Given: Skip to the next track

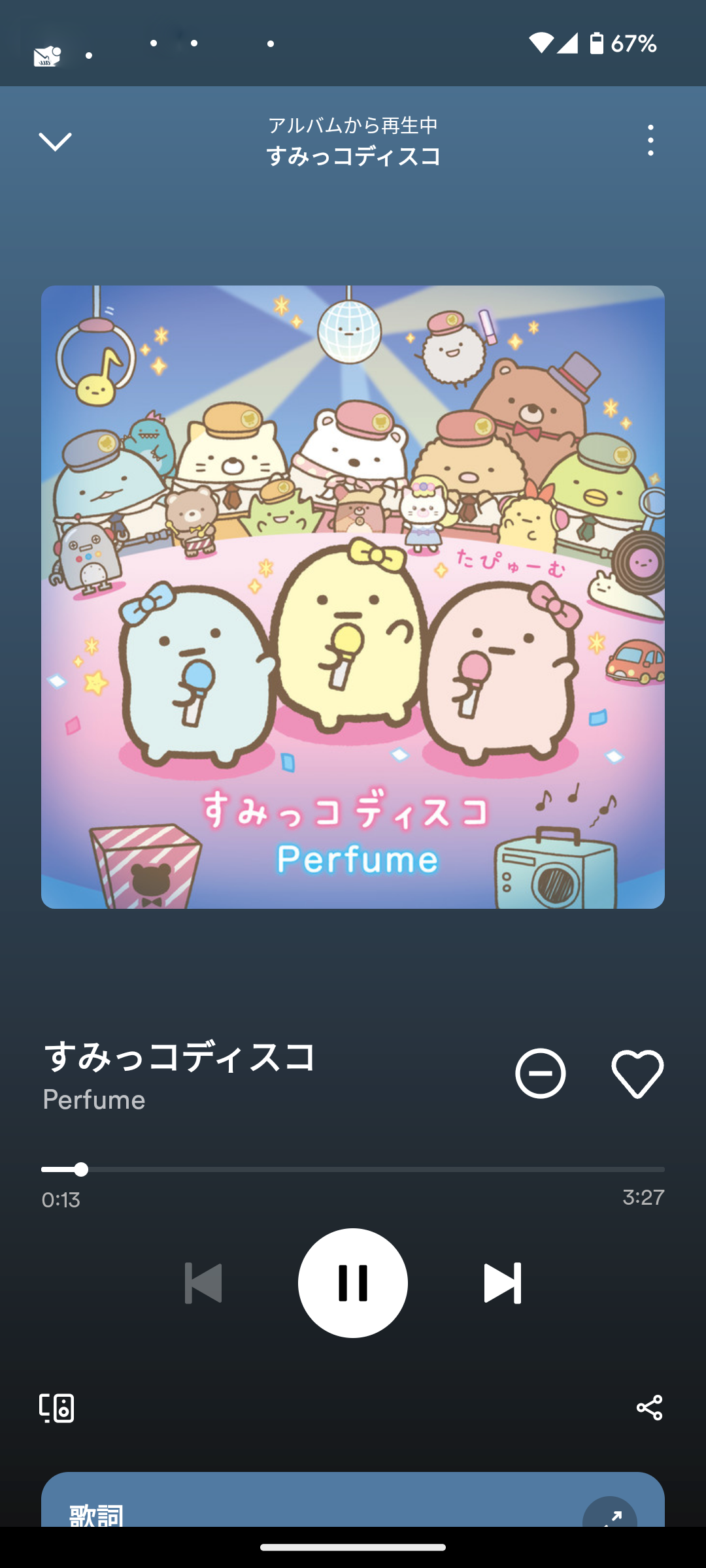Looking at the screenshot, I should point(502,1283).
